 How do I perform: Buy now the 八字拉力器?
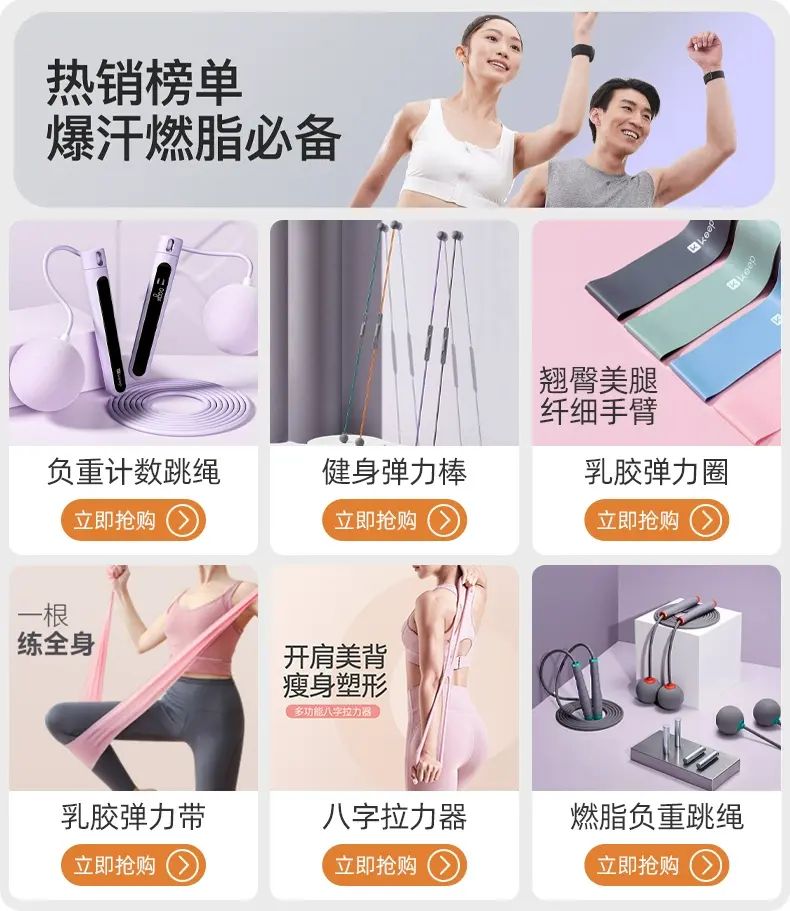pyautogui.click(x=394, y=865)
